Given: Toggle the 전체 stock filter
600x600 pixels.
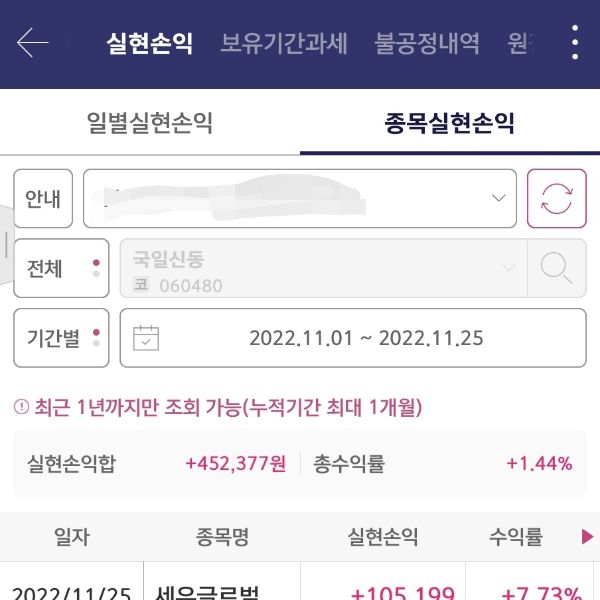Looking at the screenshot, I should click(61, 268).
